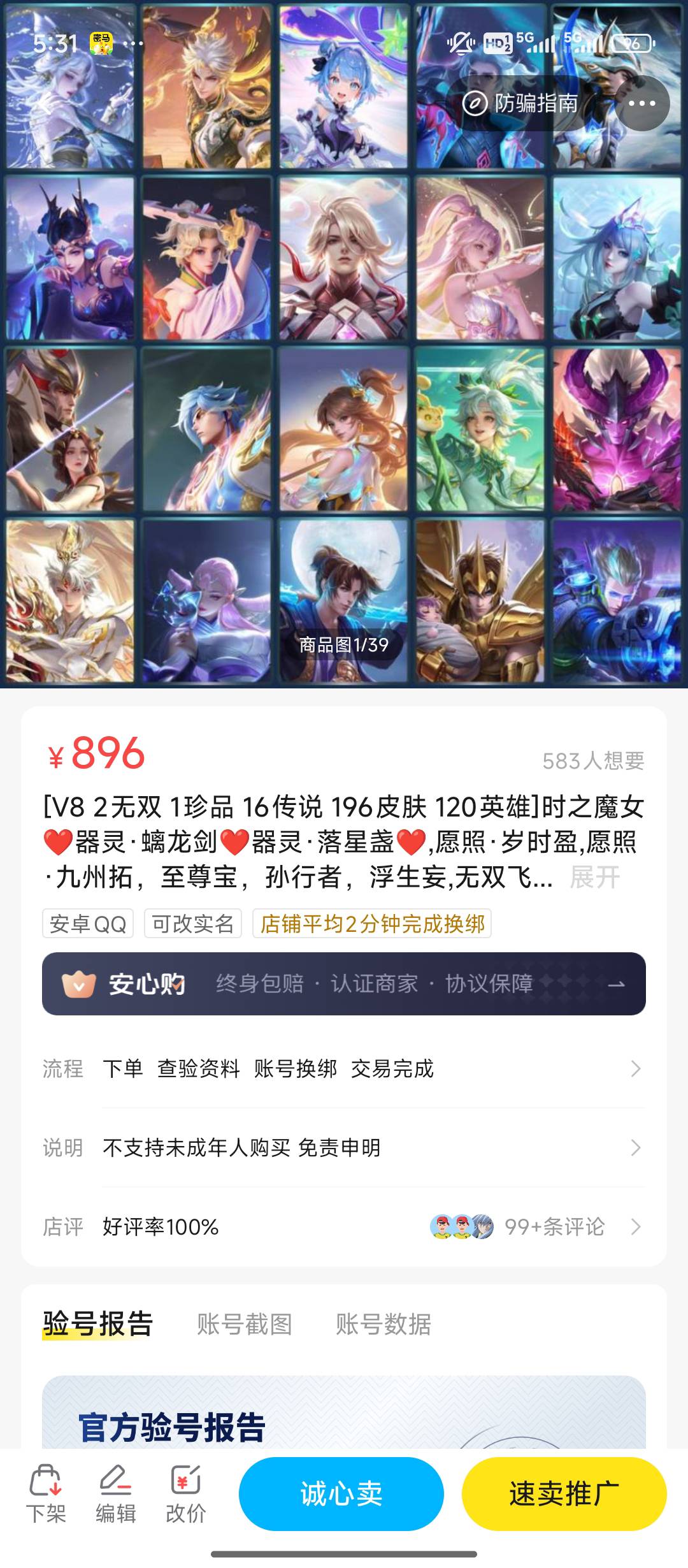Image resolution: width=688 pixels, height=1568 pixels.
Task: Open the product image gallery
Action: tap(344, 344)
